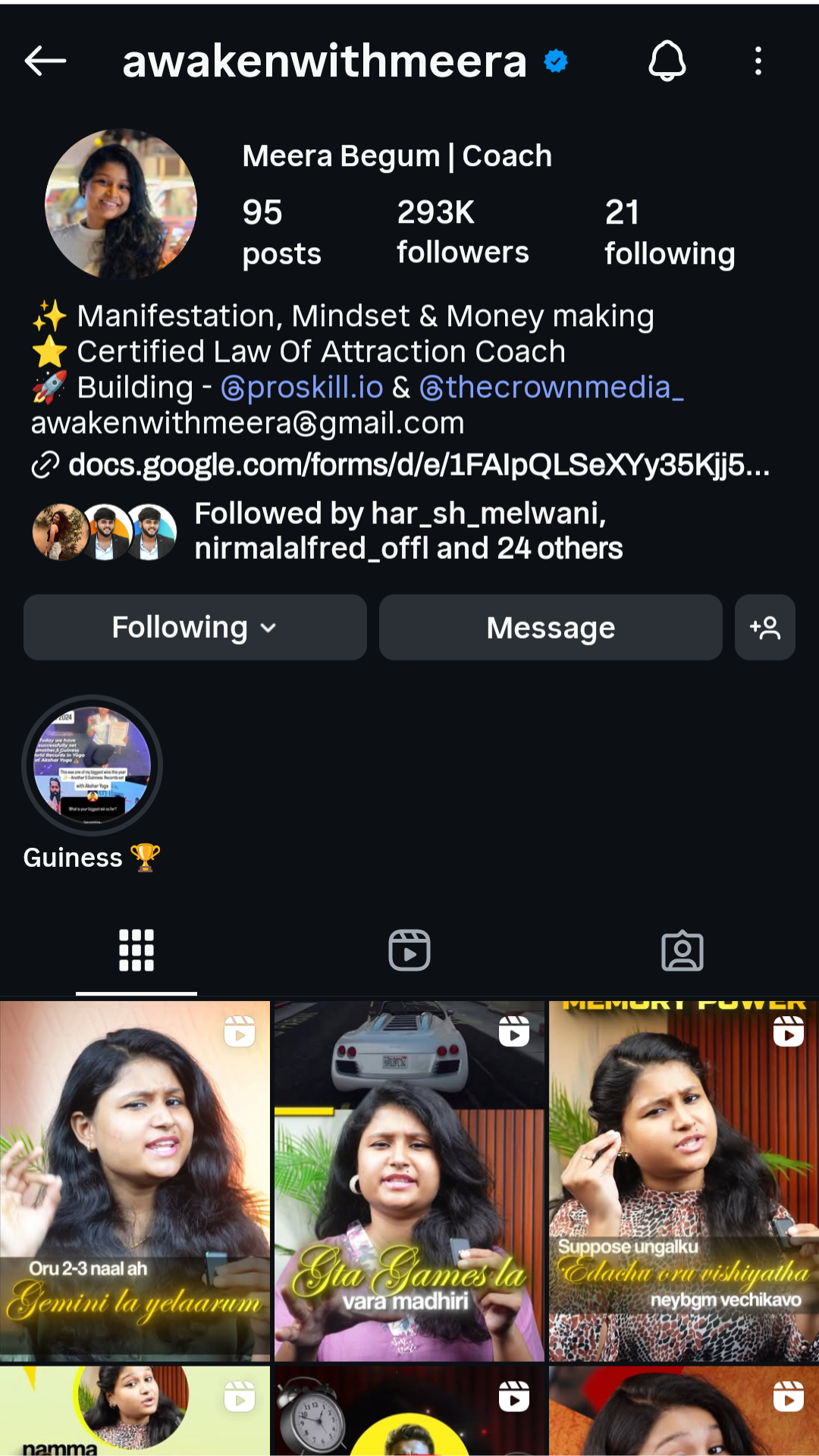This screenshot has height=1456, width=819.
Task: Open the 'Gta Games la' reel
Action: coord(409,1179)
